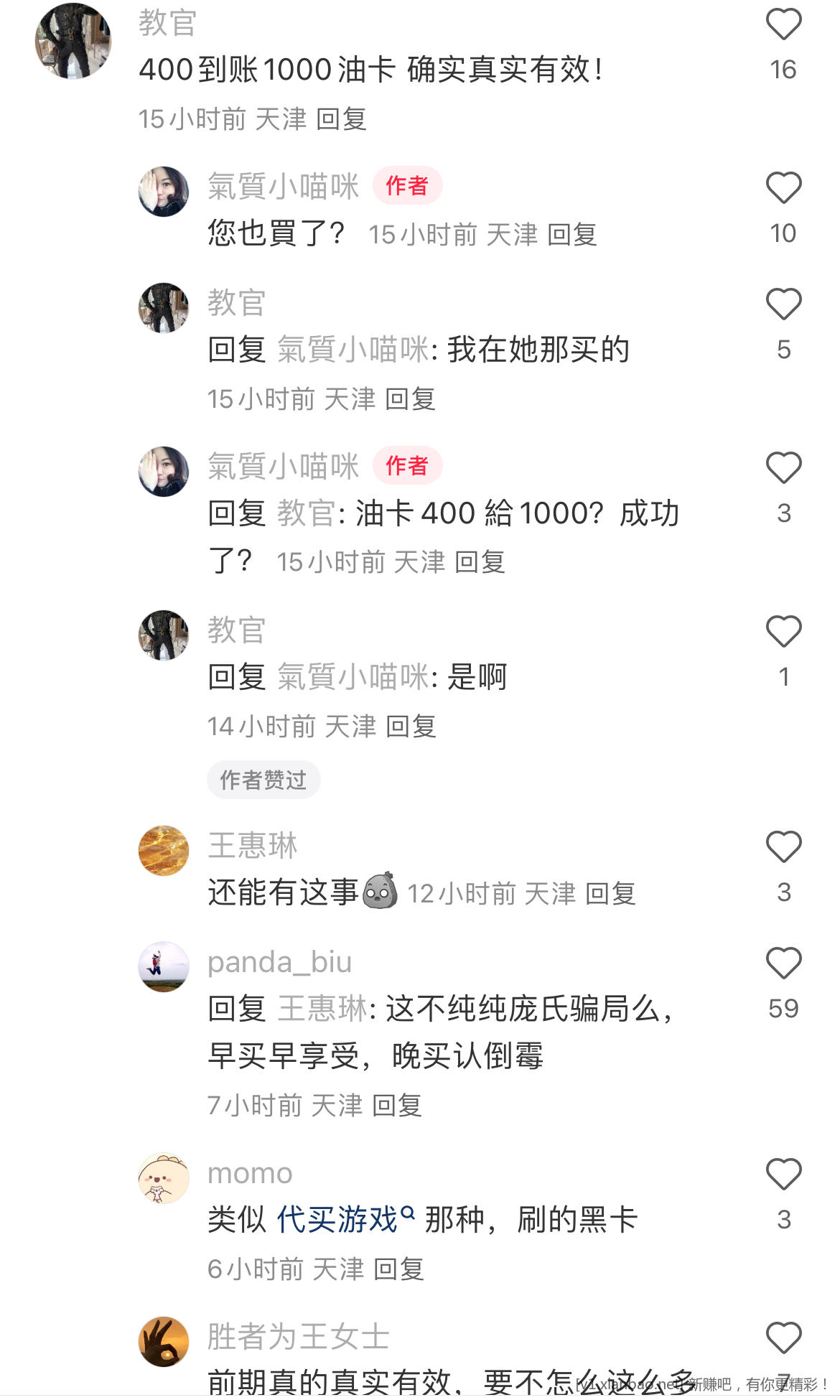Screen dimensions: 840x1400
Task: Open momo's profile avatar
Action: coord(164,1178)
